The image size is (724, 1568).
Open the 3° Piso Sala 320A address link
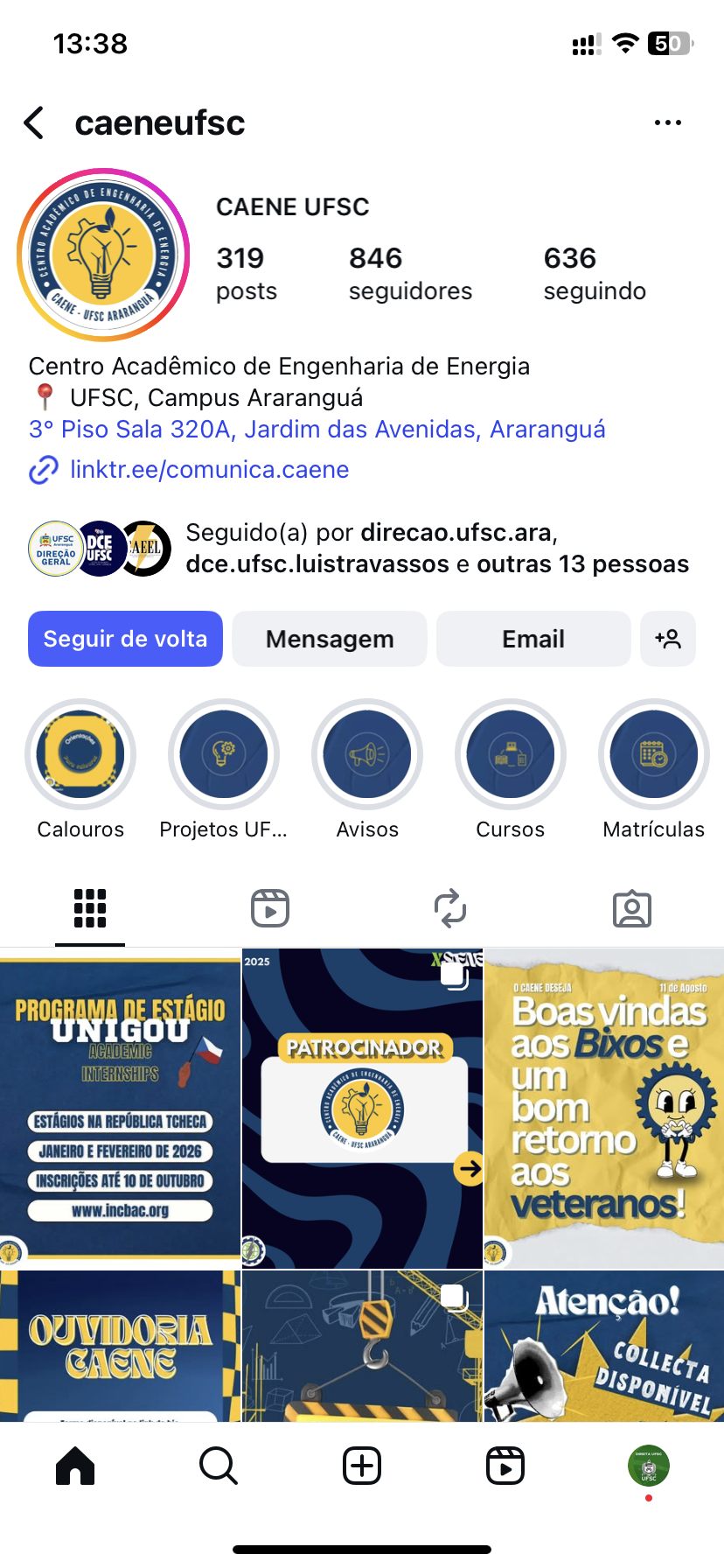coord(317,430)
